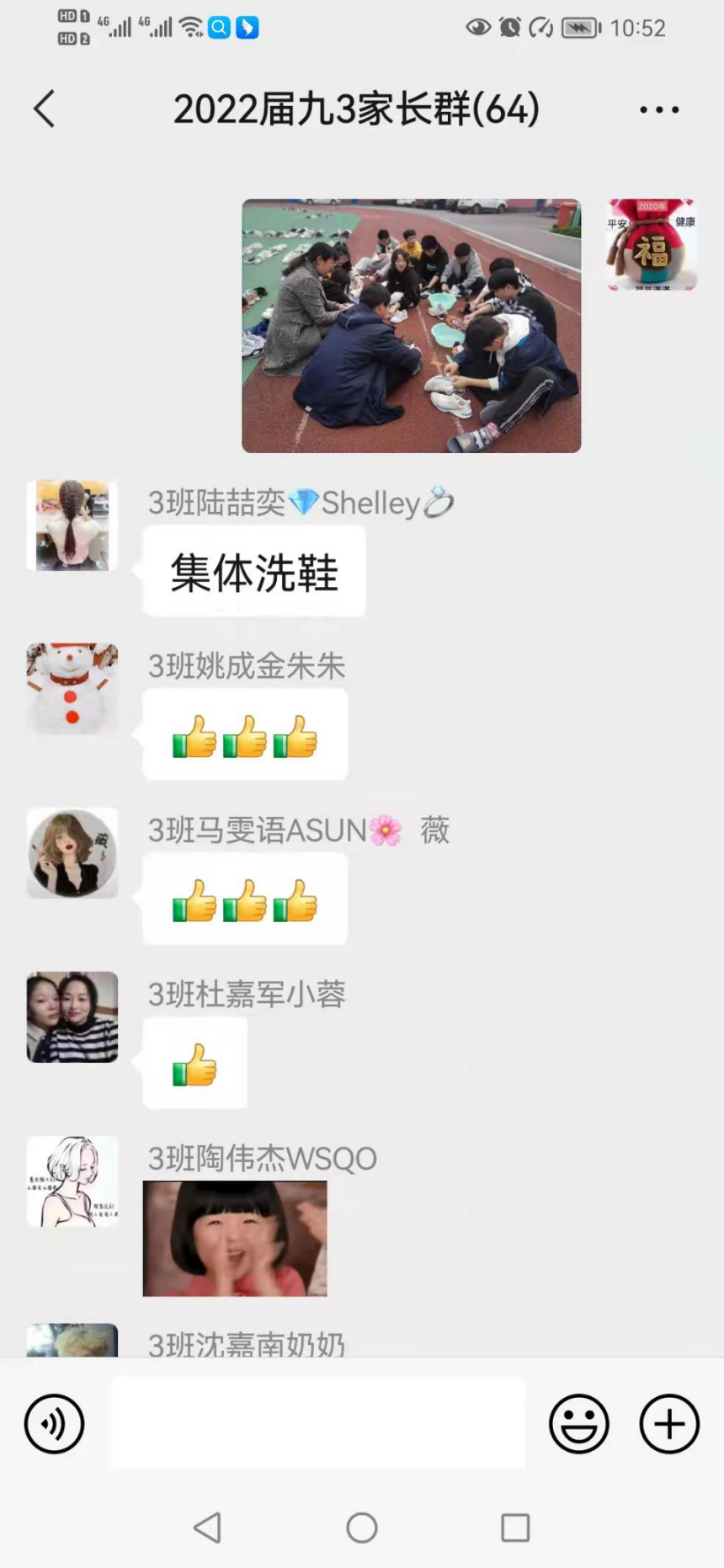Image resolution: width=724 pixels, height=1568 pixels.
Task: Open group chat info menu
Action: (658, 109)
